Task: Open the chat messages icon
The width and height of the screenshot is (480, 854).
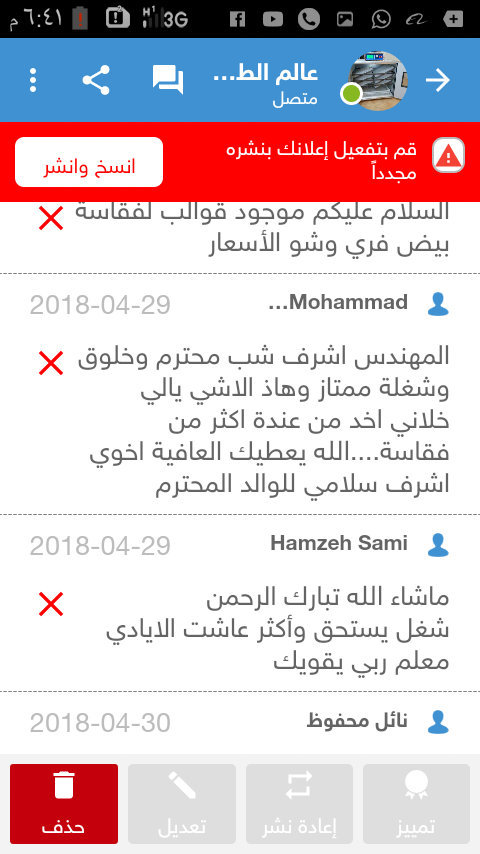Action: (x=168, y=80)
